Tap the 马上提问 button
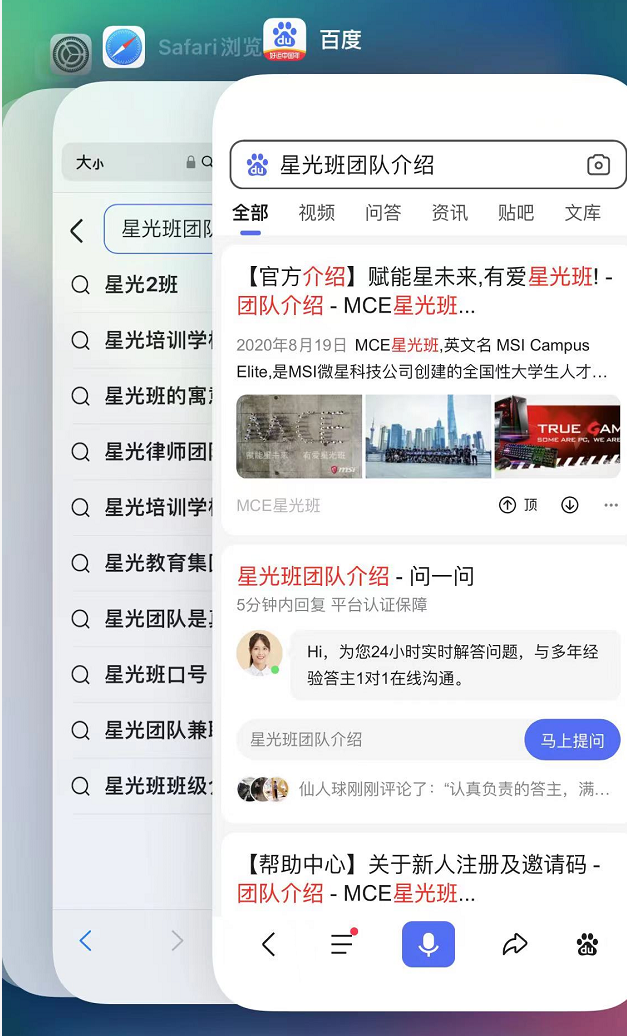This screenshot has width=627, height=1036. pos(572,740)
